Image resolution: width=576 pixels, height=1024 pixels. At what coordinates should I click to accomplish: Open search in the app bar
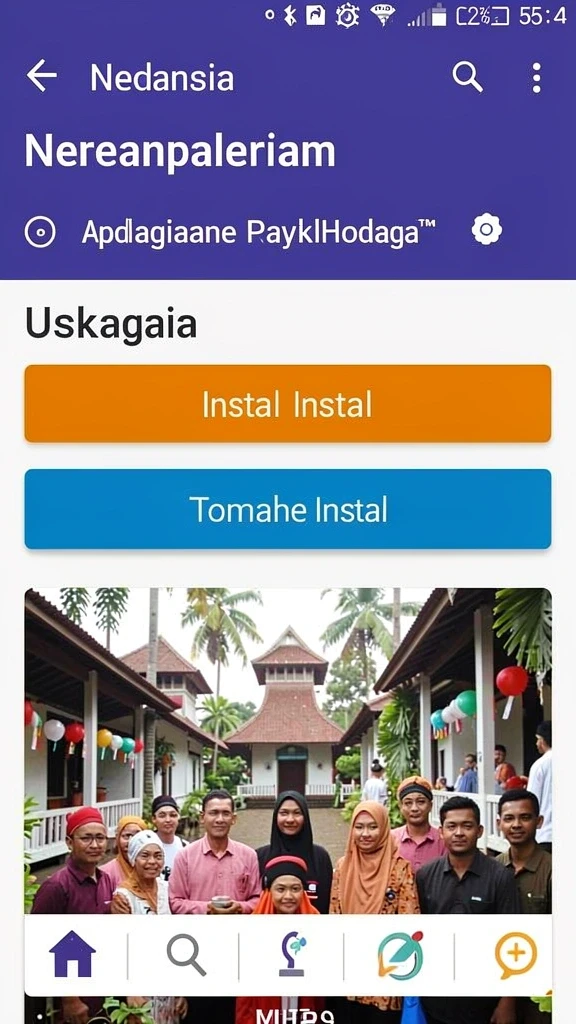[x=468, y=77]
